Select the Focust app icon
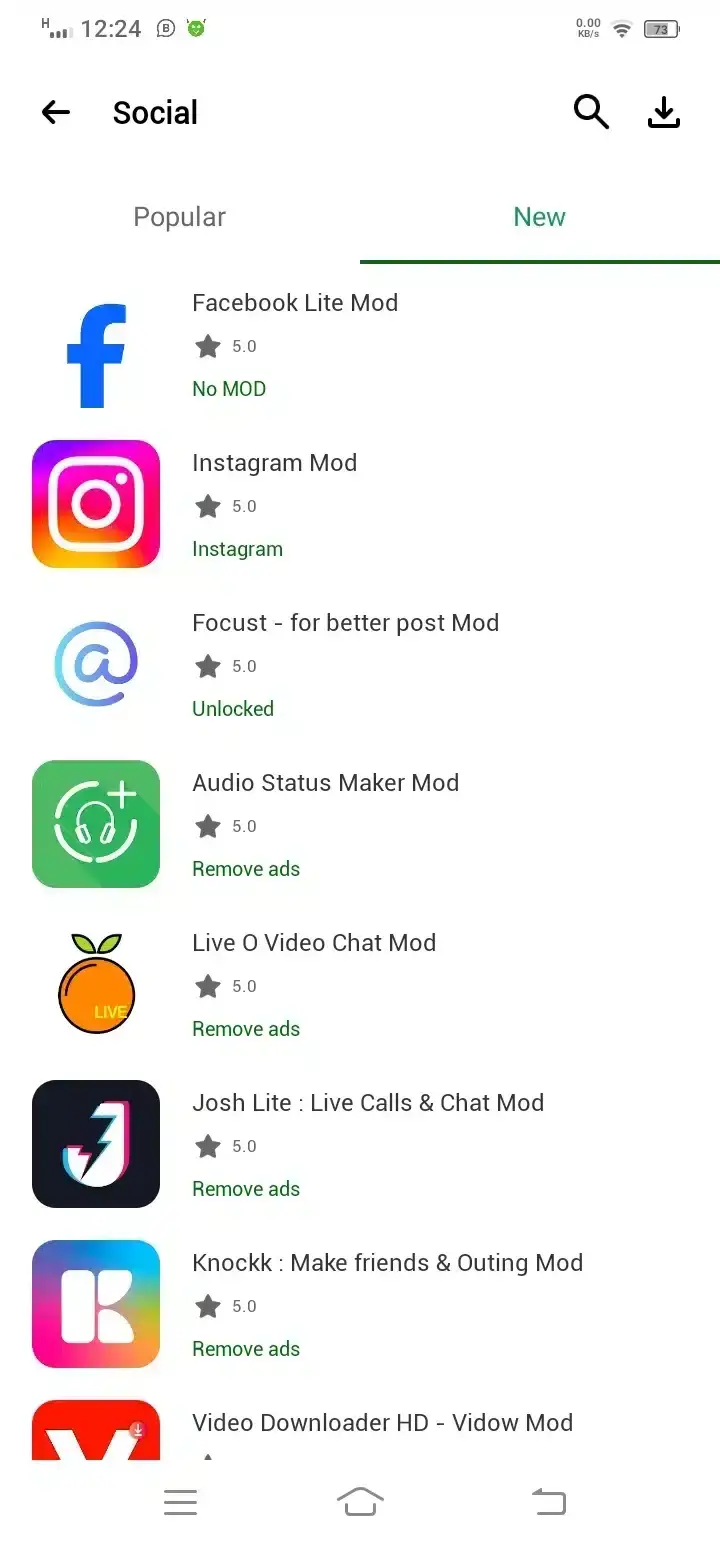Image resolution: width=720 pixels, height=1544 pixels. 96,663
